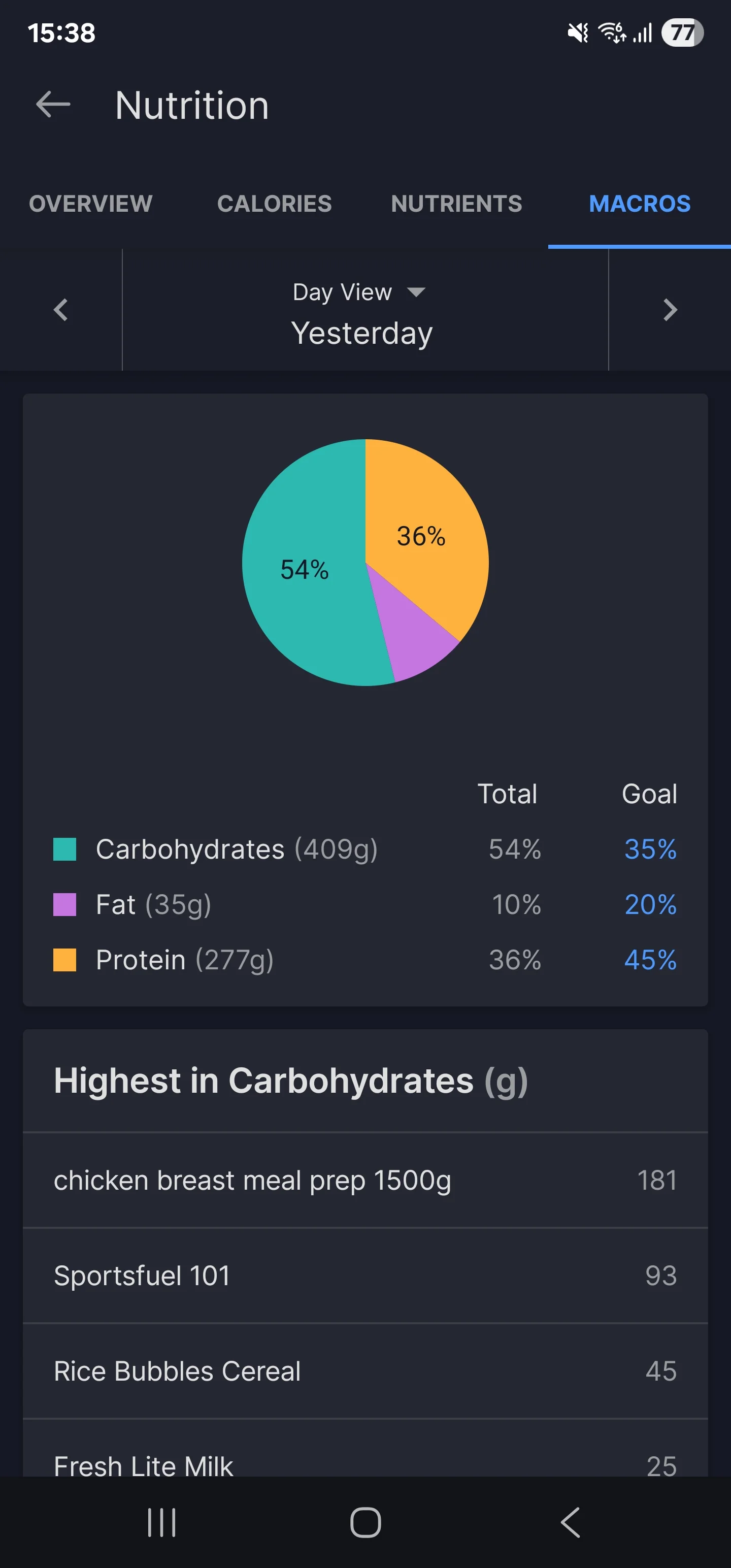The image size is (731, 1568).
Task: Go to the previous day
Action: 60,310
